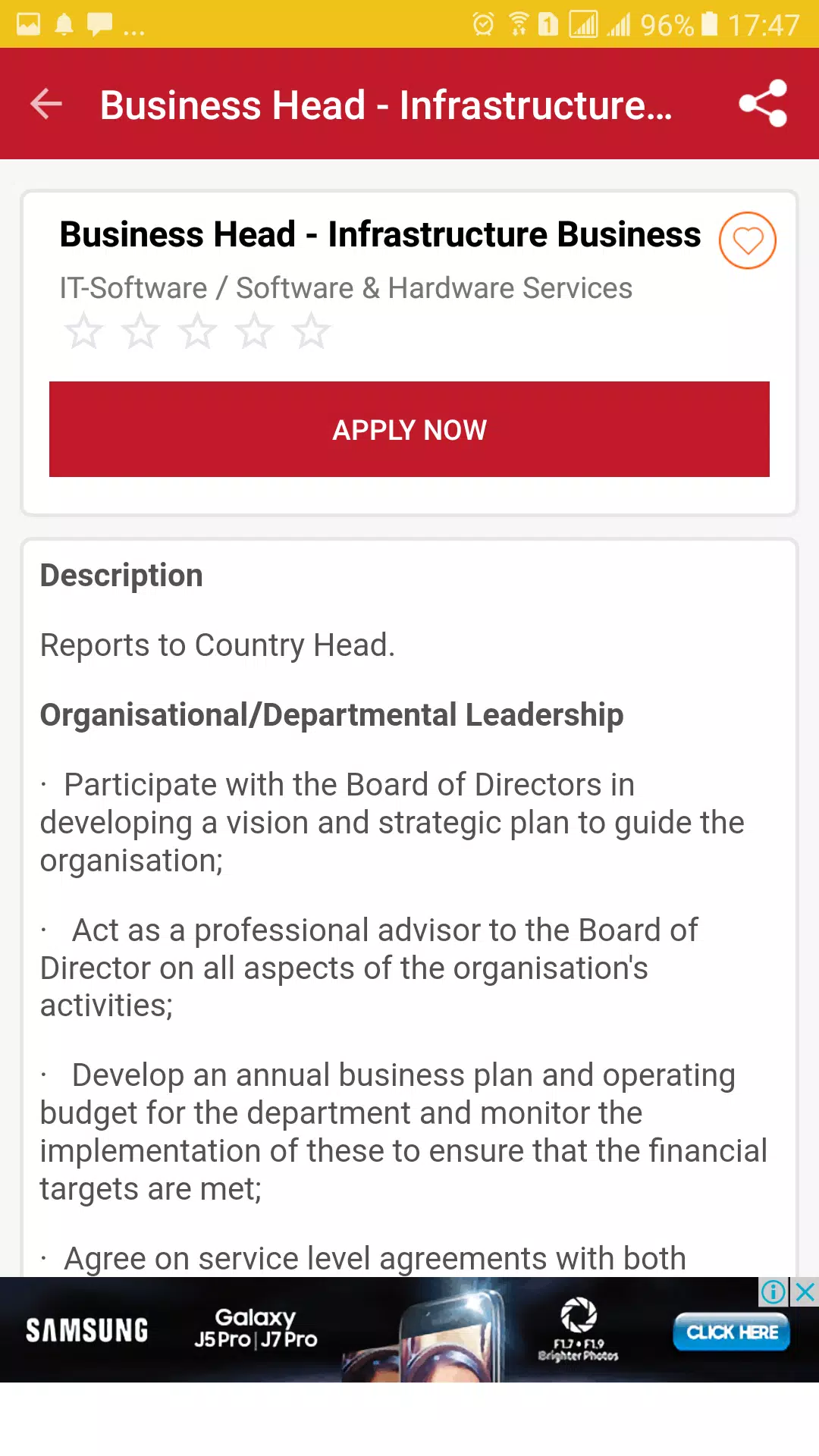Give a one-star rating
The image size is (819, 1456).
(x=83, y=331)
